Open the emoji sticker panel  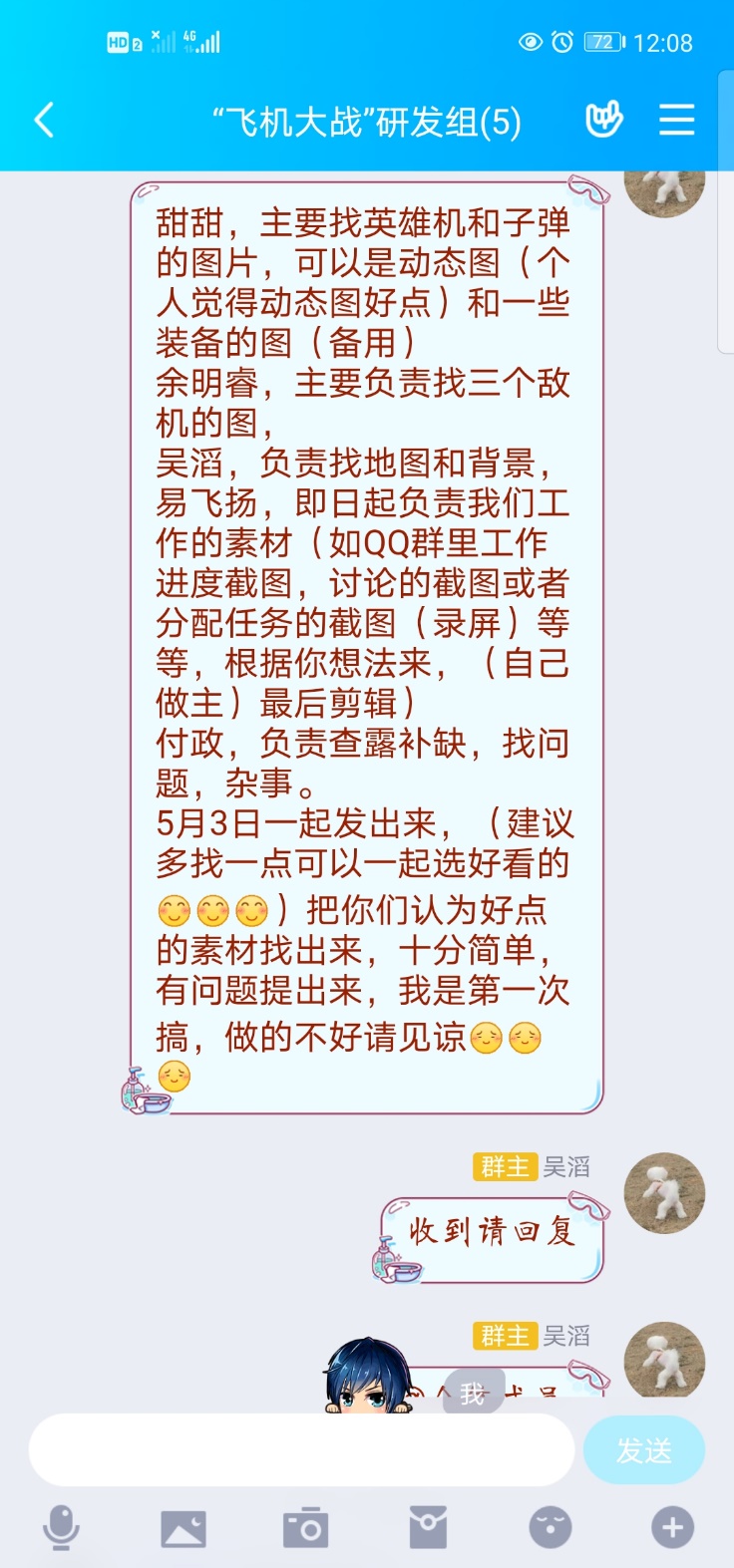(x=550, y=1527)
